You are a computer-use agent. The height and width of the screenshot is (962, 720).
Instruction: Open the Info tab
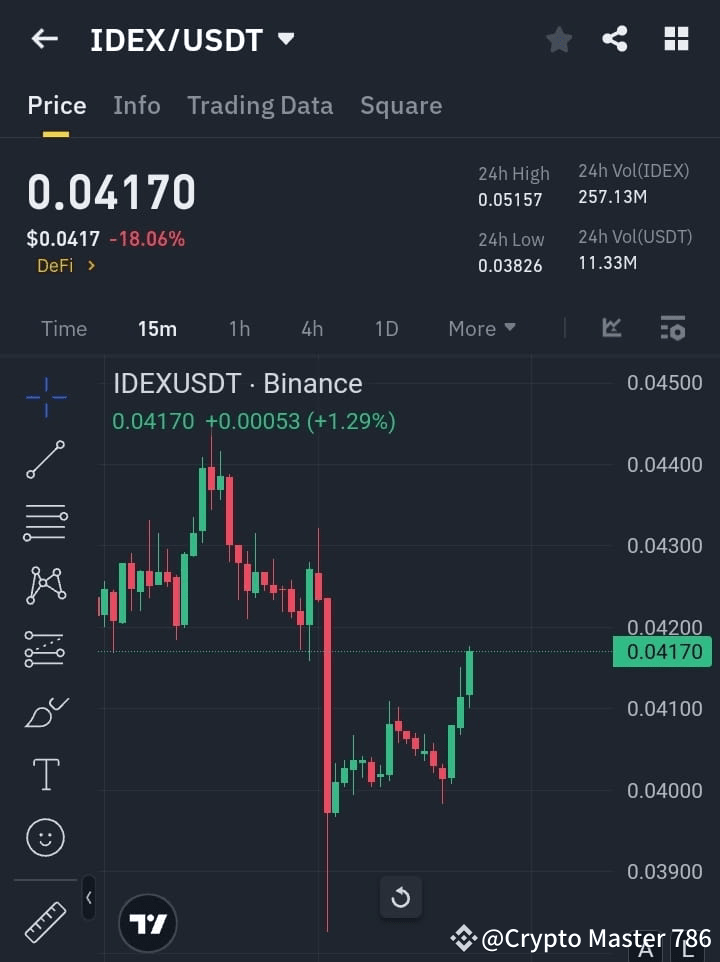click(x=137, y=105)
